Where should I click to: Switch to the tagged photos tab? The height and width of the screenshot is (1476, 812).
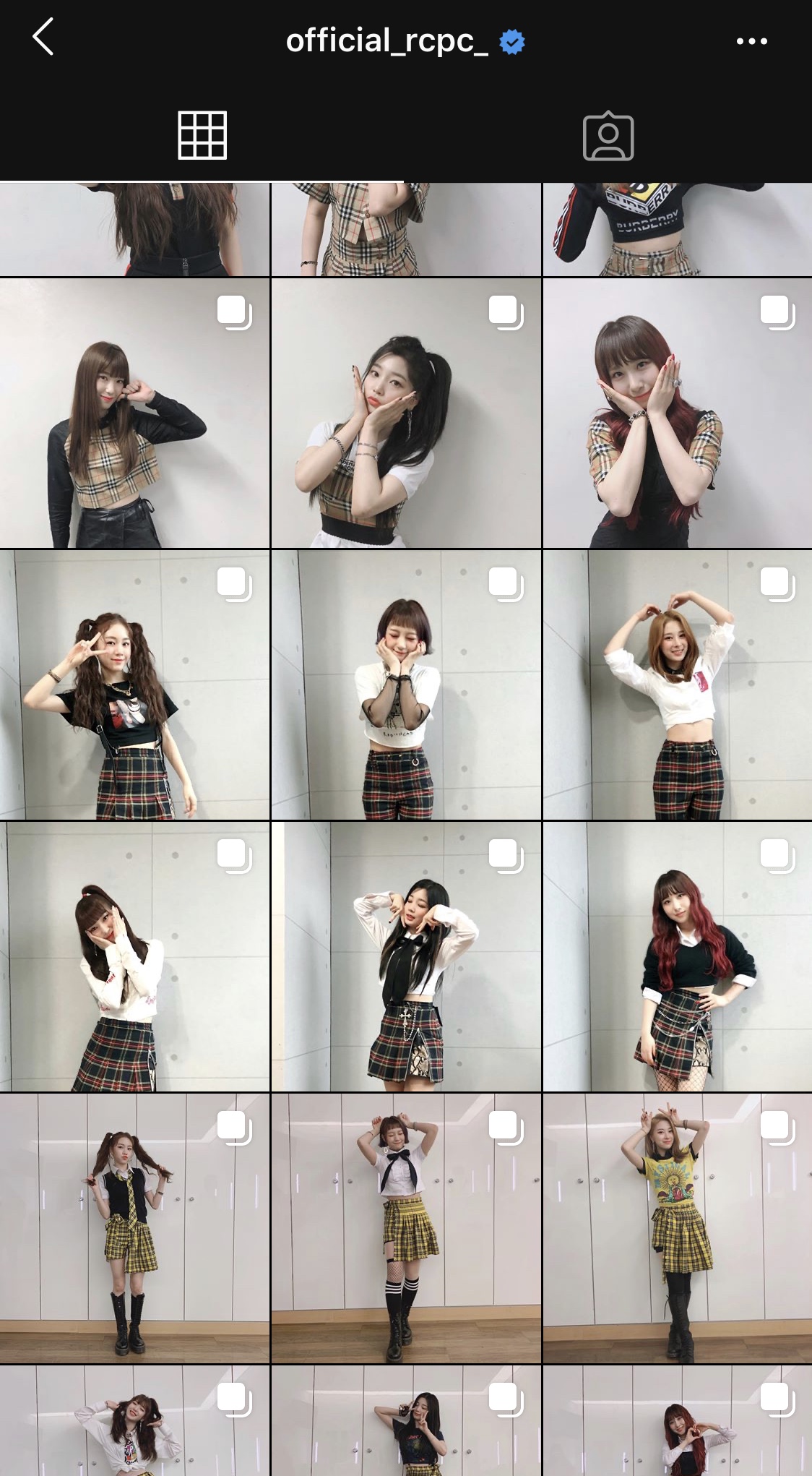608,136
